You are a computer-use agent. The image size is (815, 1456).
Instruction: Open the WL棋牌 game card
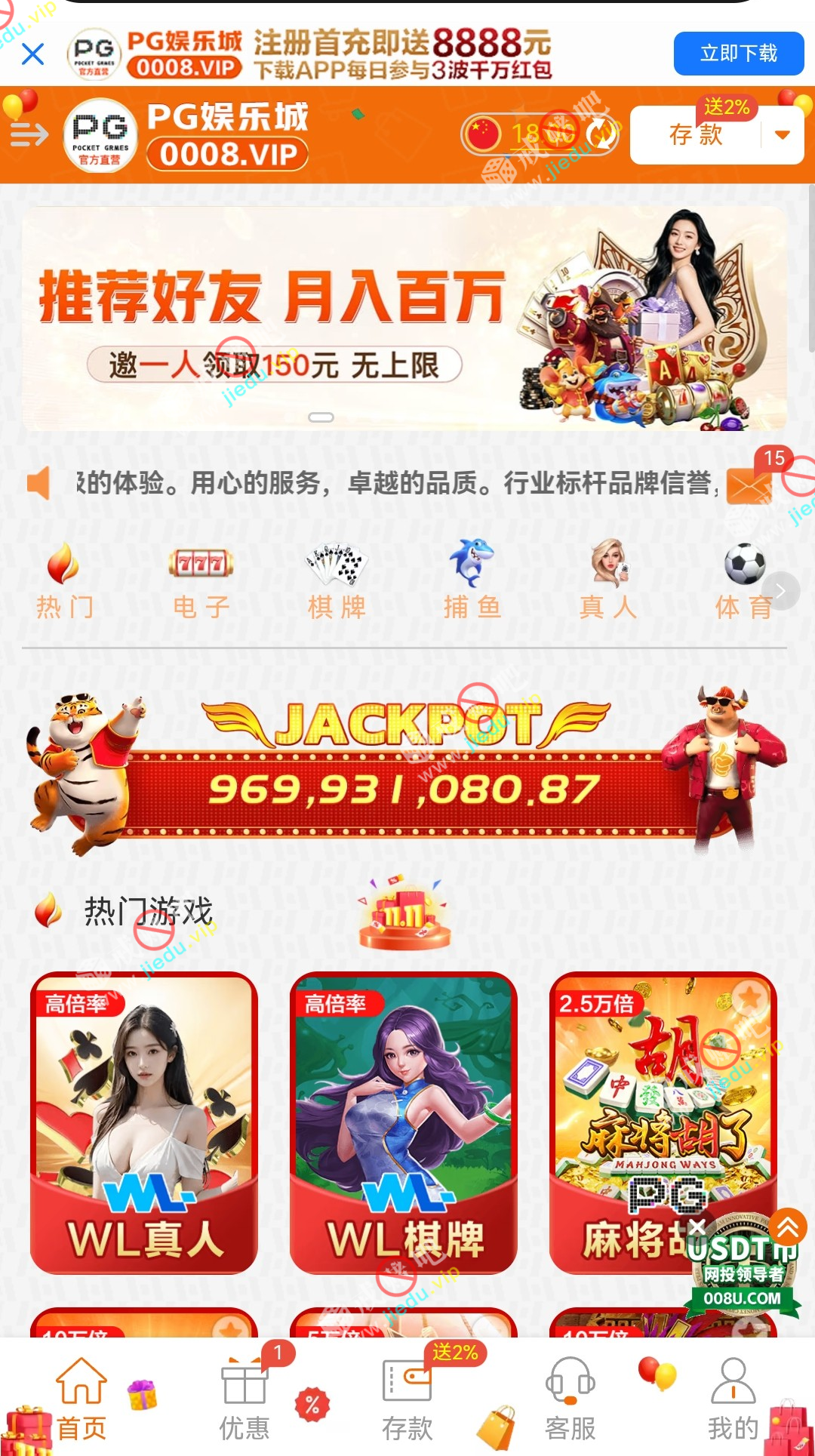(x=404, y=1122)
